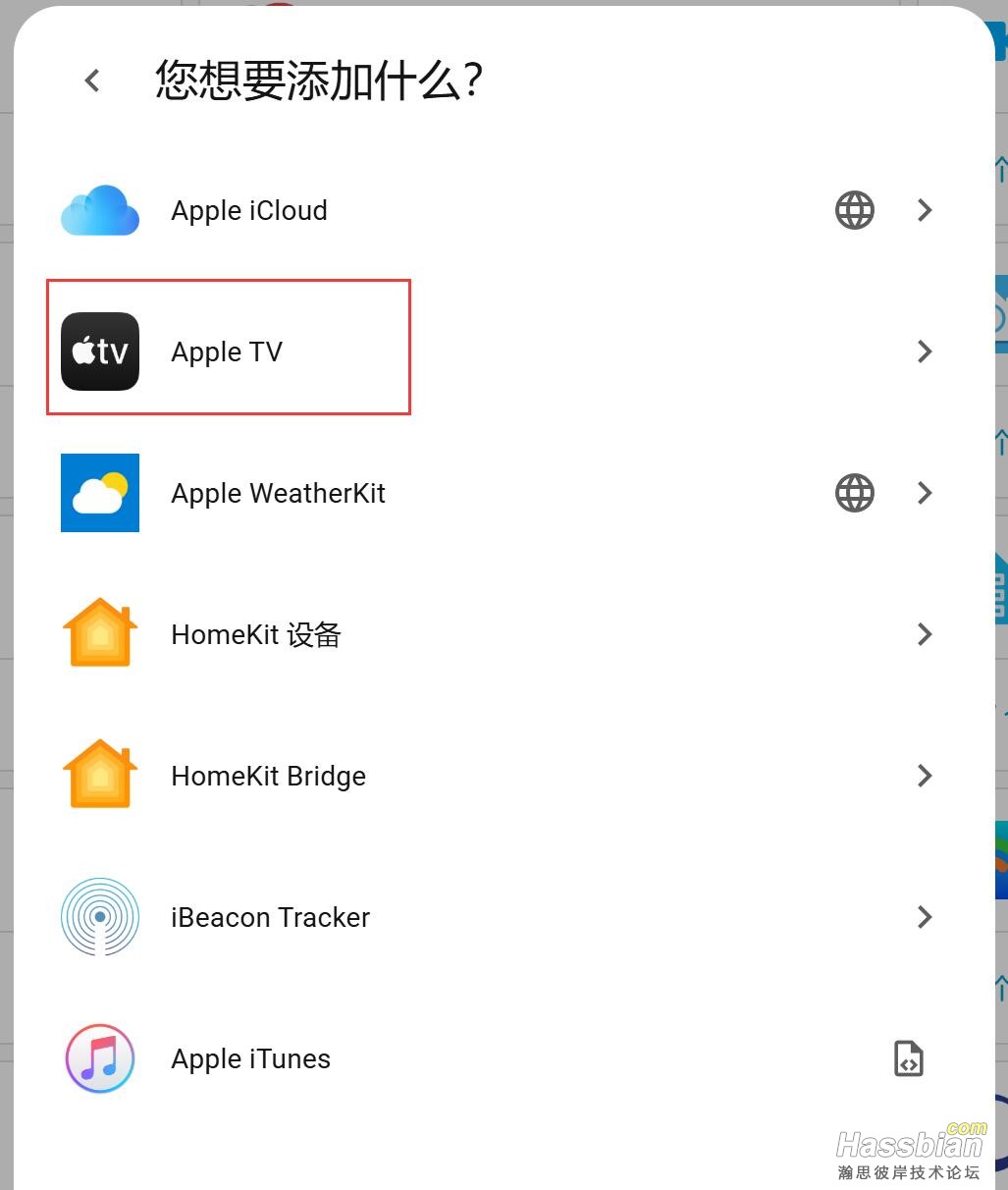Select Apple TV from the list
The image size is (1008, 1190).
coord(228,352)
